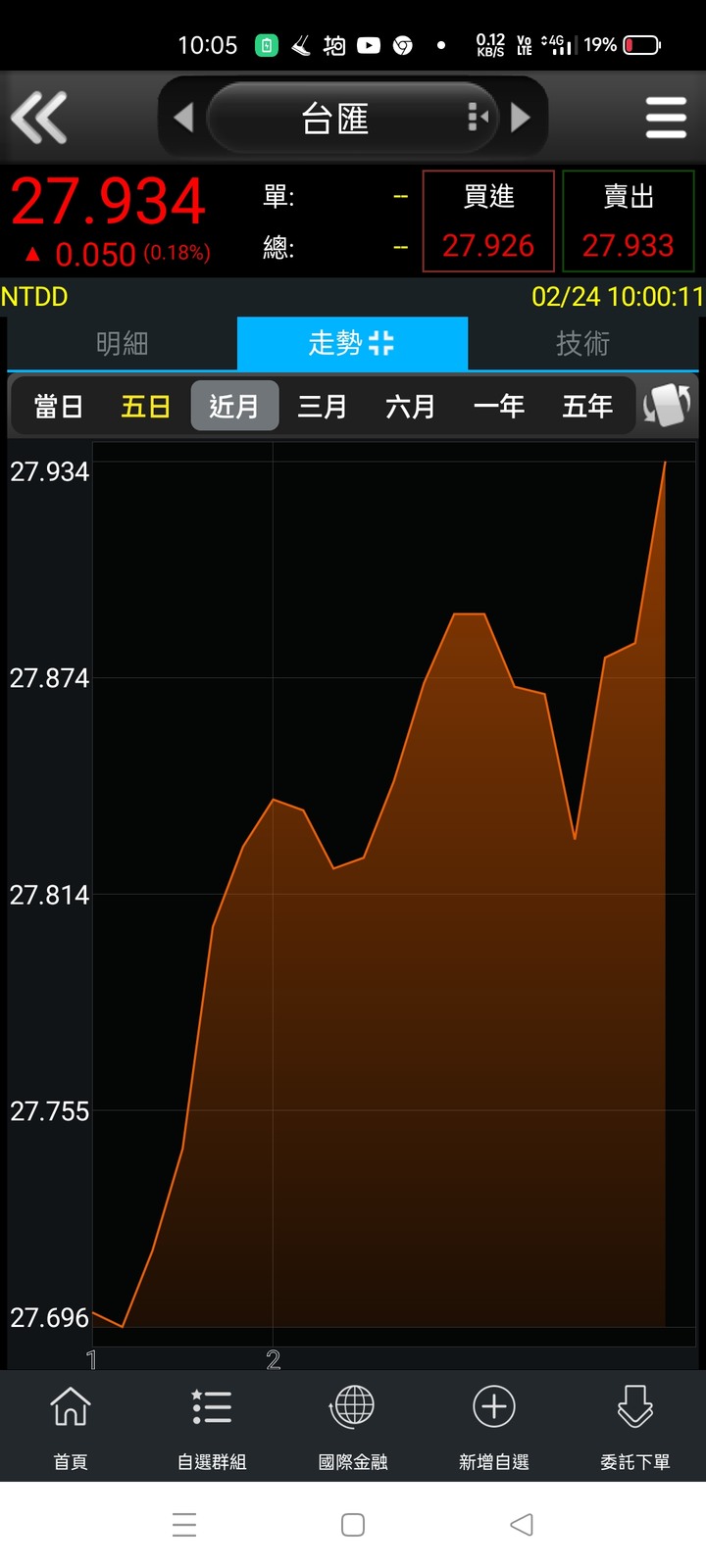The width and height of the screenshot is (706, 1568).
Task: Open the 委託下單 order tab
Action: point(635,1427)
